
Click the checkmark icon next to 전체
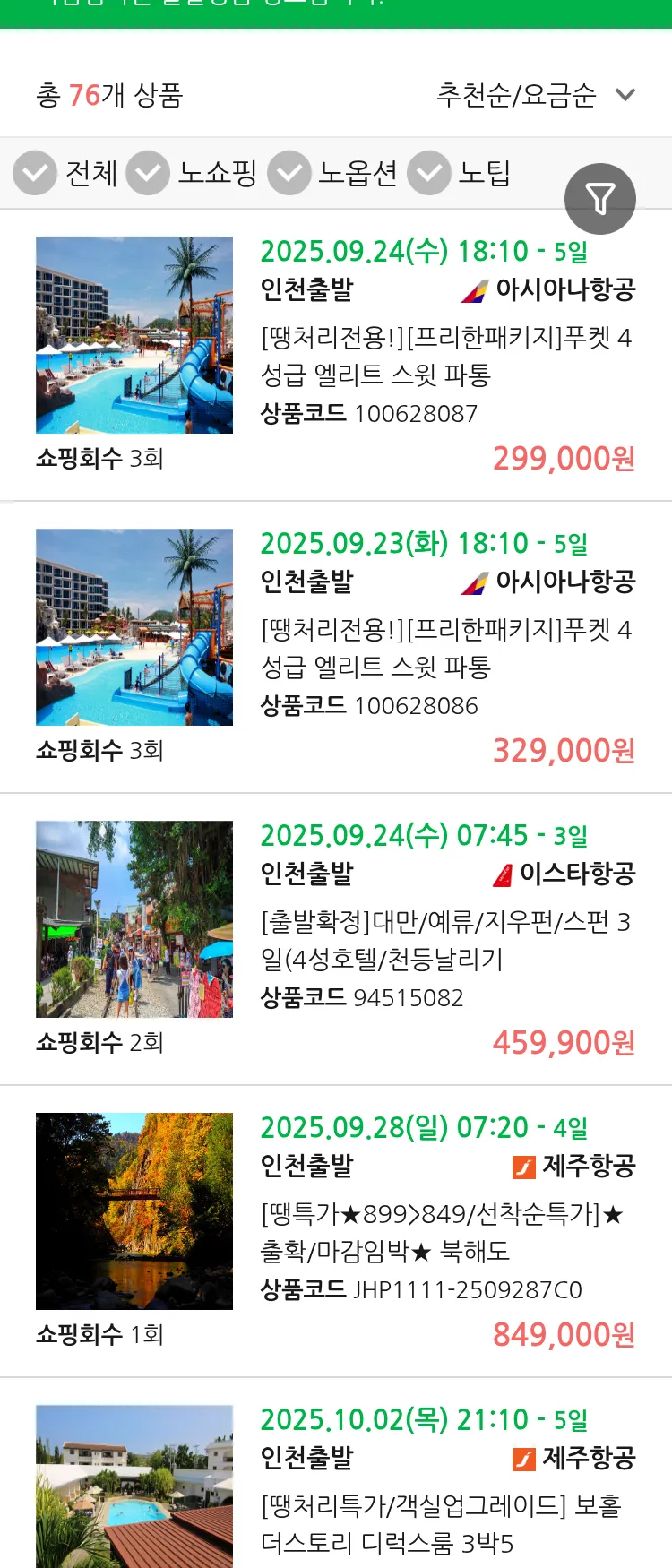(x=34, y=173)
